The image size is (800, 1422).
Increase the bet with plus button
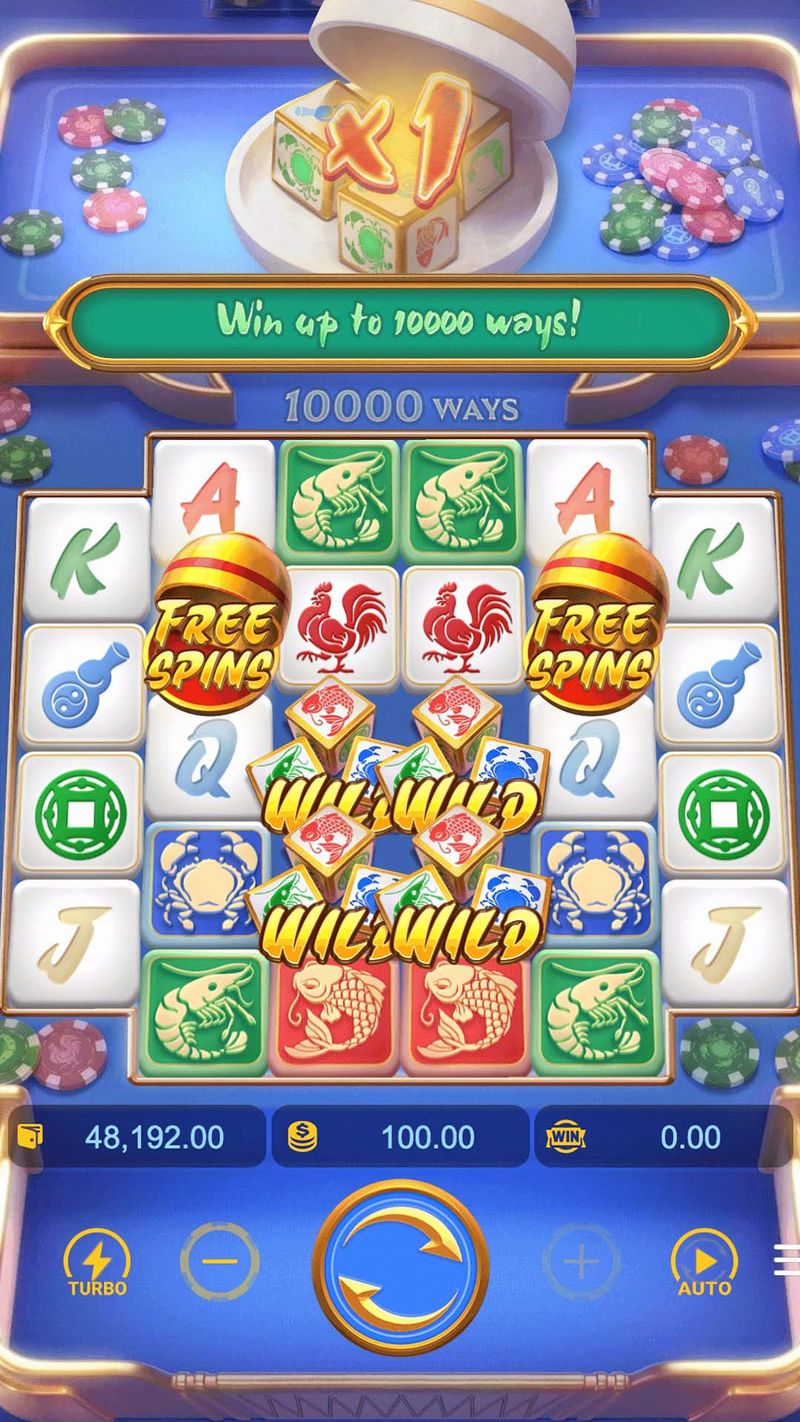pos(581,1261)
